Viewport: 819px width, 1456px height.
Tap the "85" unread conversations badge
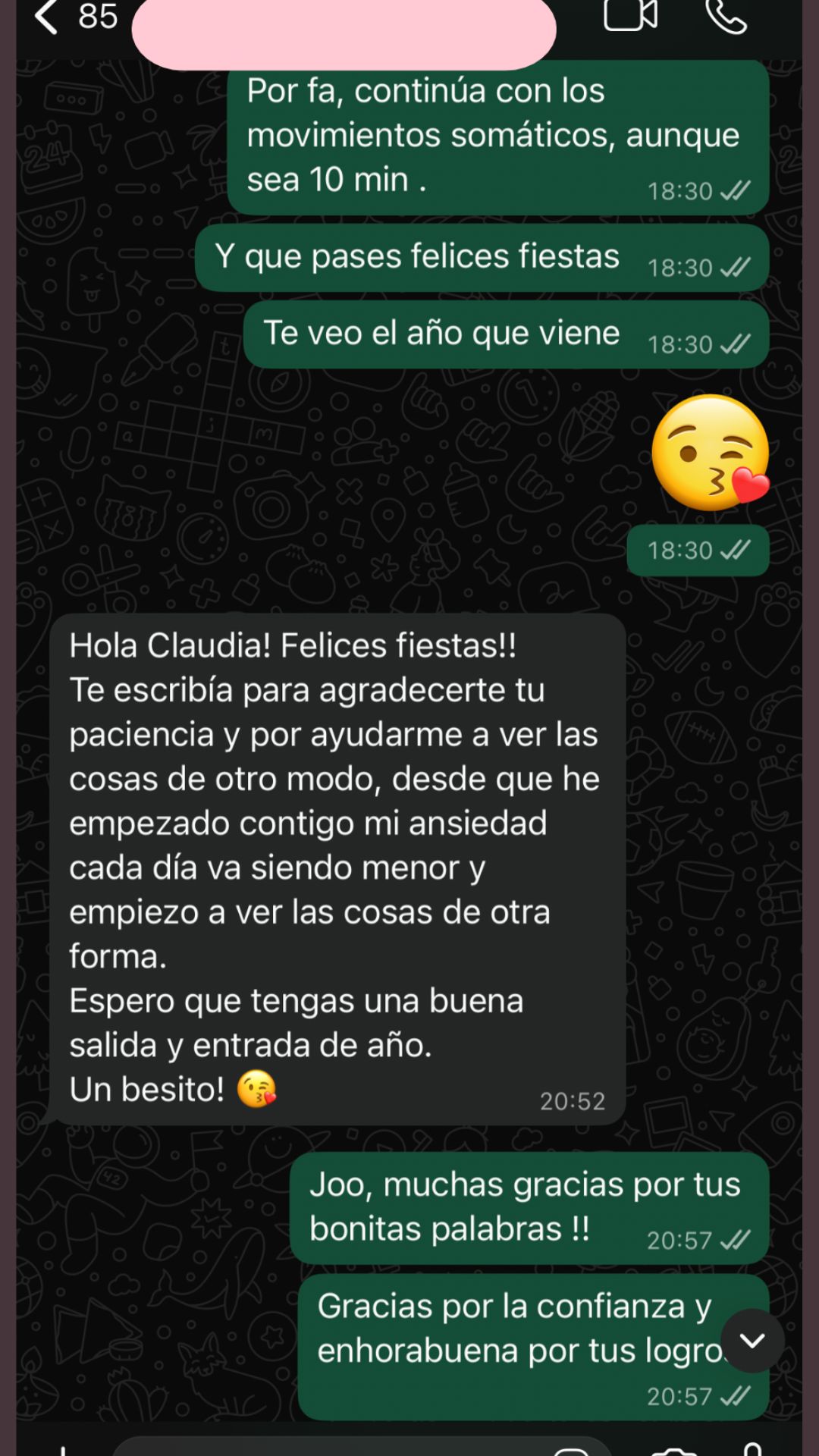click(100, 17)
